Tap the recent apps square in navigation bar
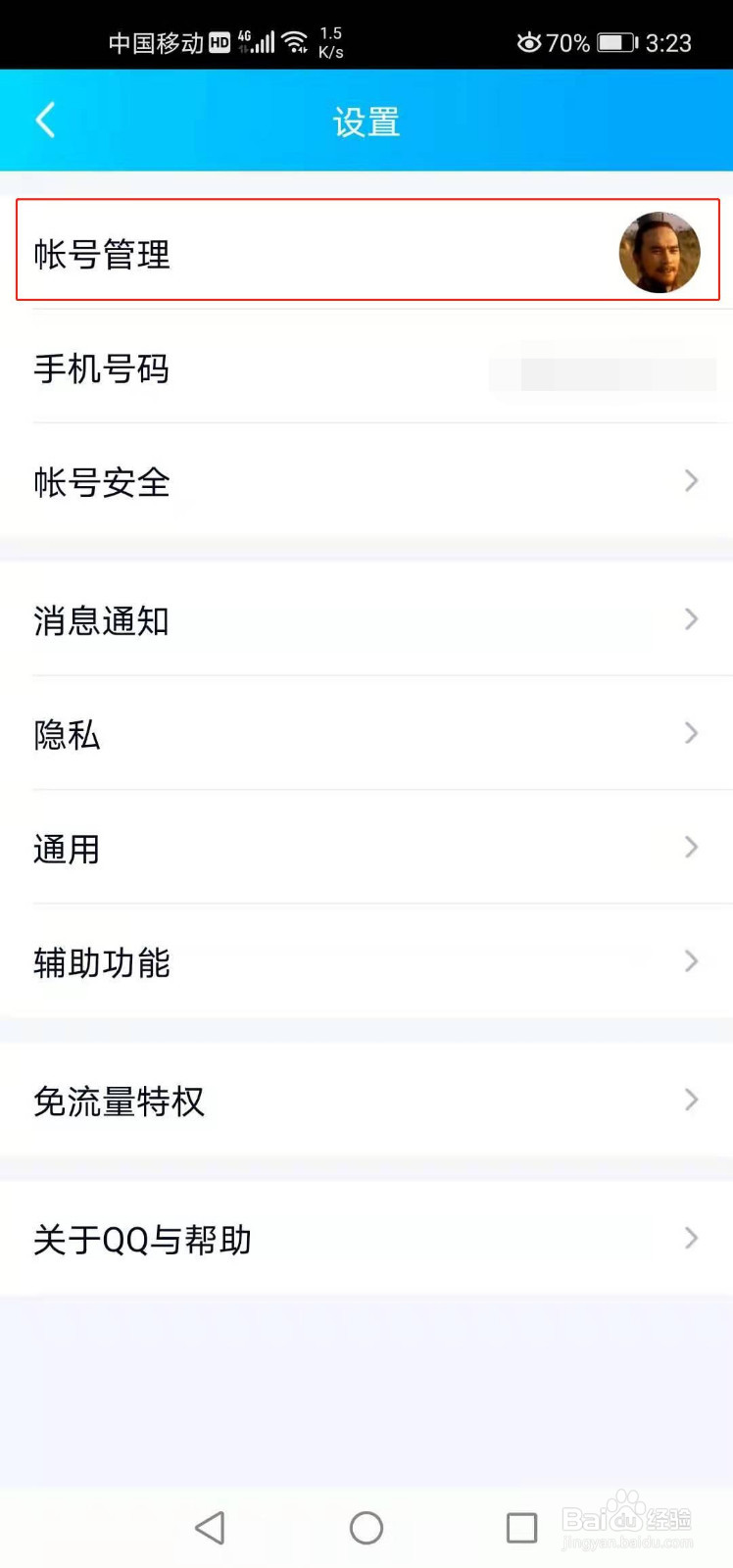 click(521, 1526)
